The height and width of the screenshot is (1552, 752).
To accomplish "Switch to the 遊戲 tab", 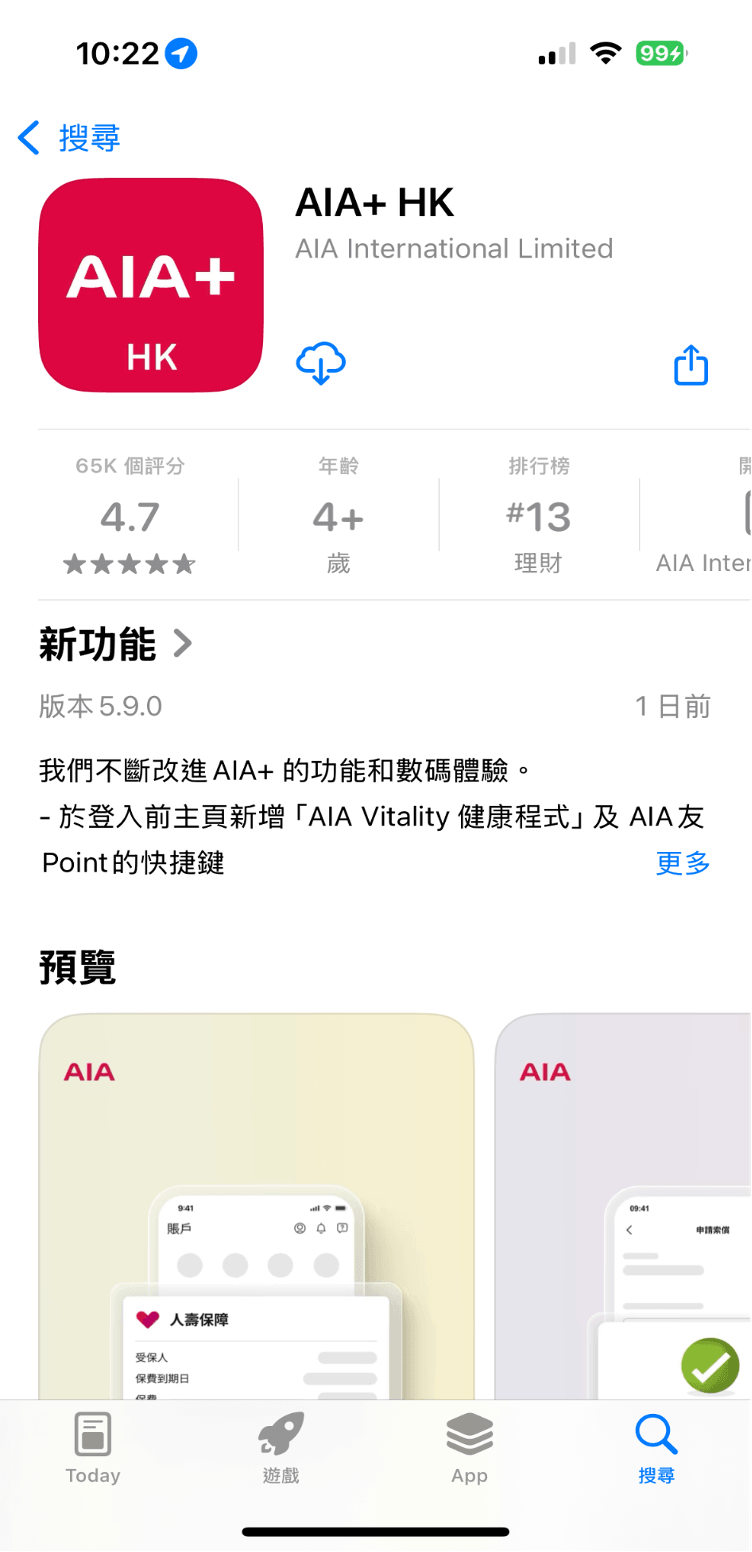I will (281, 1448).
